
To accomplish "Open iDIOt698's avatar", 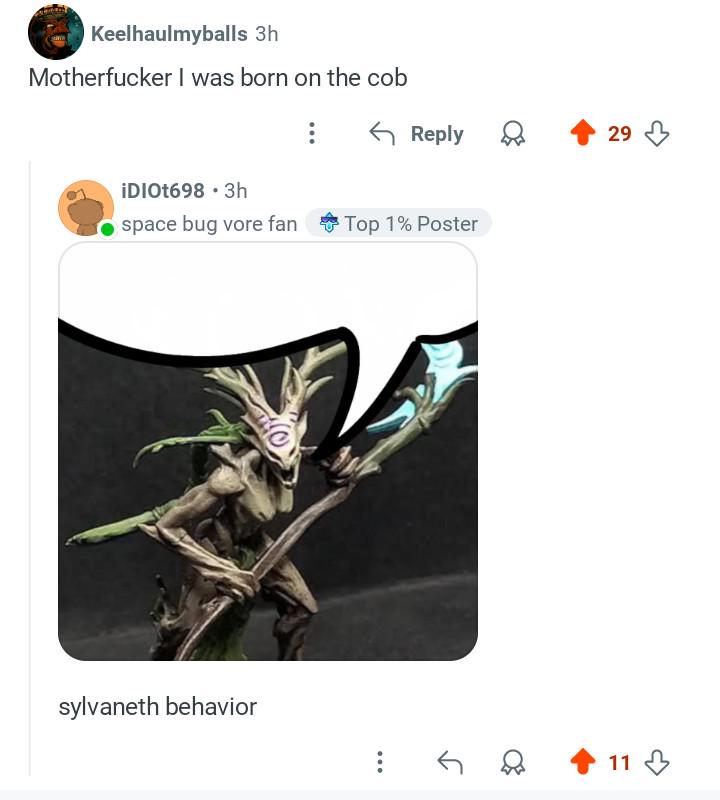I will [x=86, y=207].
